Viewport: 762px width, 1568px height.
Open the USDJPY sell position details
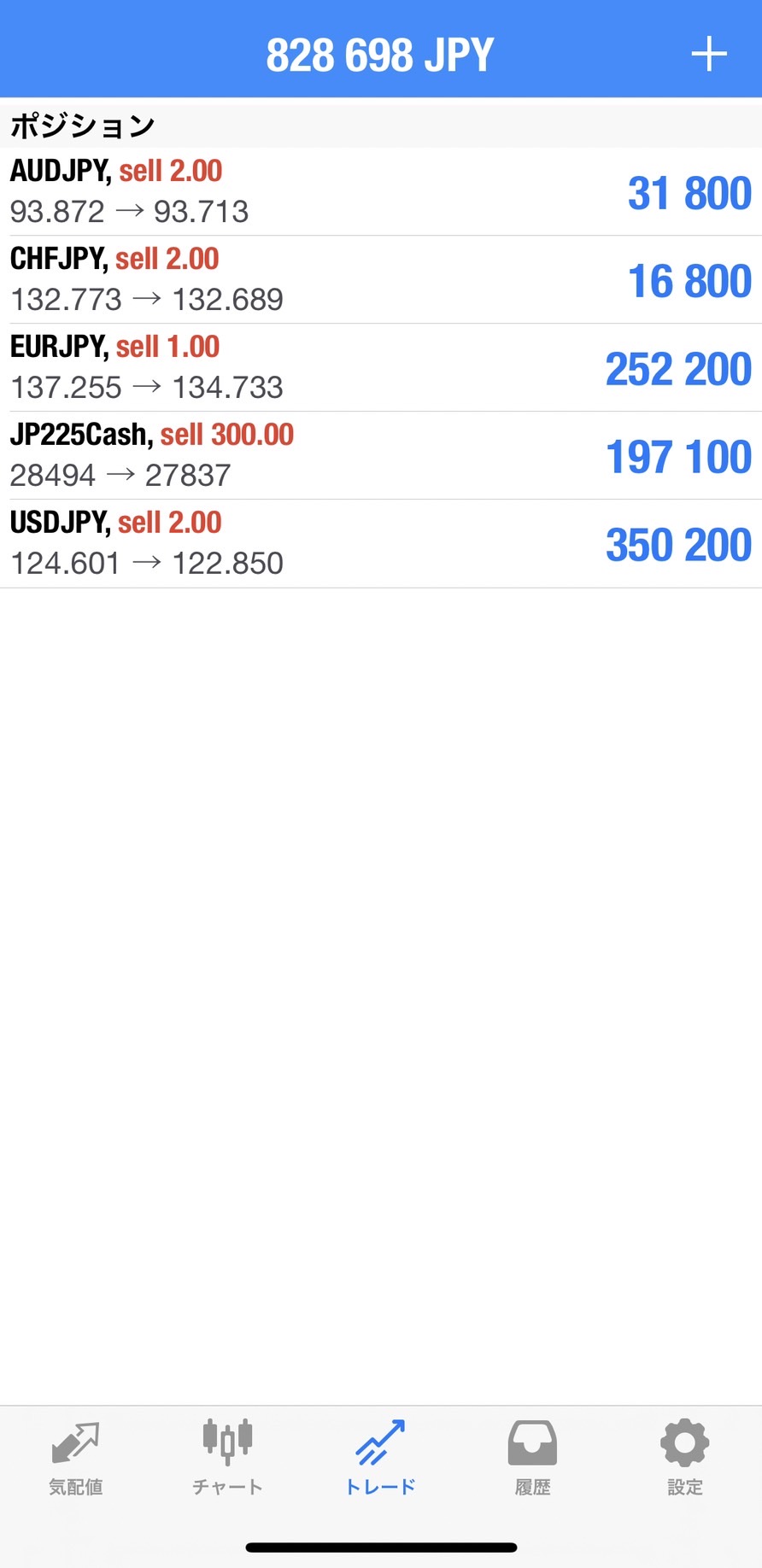click(x=380, y=543)
